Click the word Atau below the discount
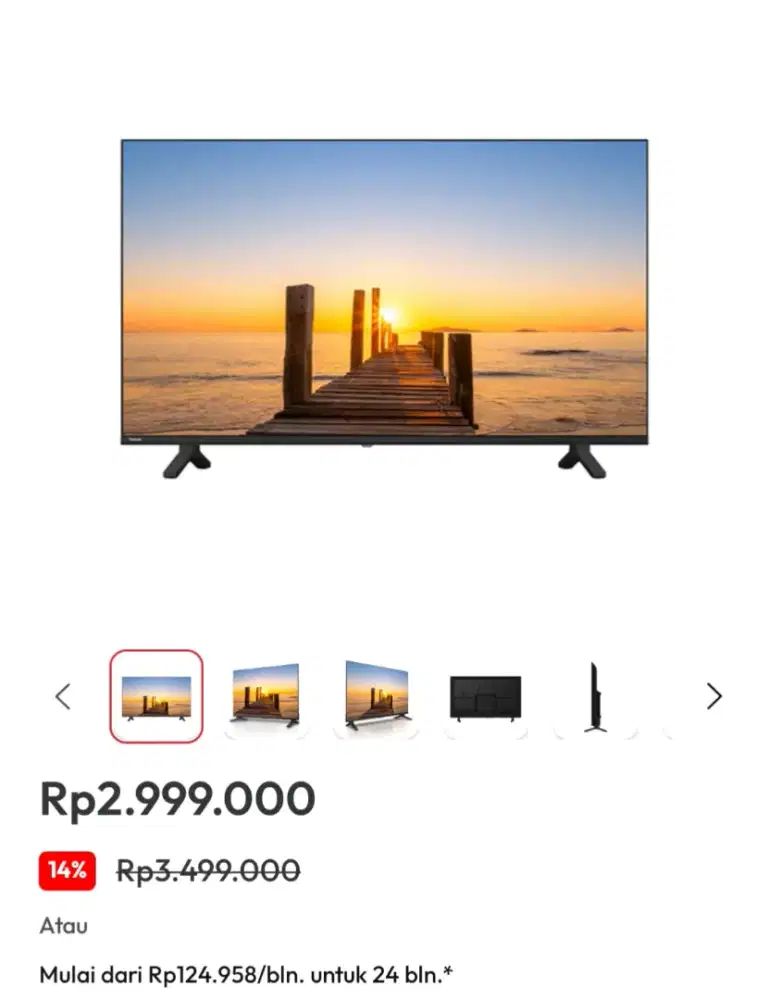The width and height of the screenshot is (769, 1000). pos(62,925)
